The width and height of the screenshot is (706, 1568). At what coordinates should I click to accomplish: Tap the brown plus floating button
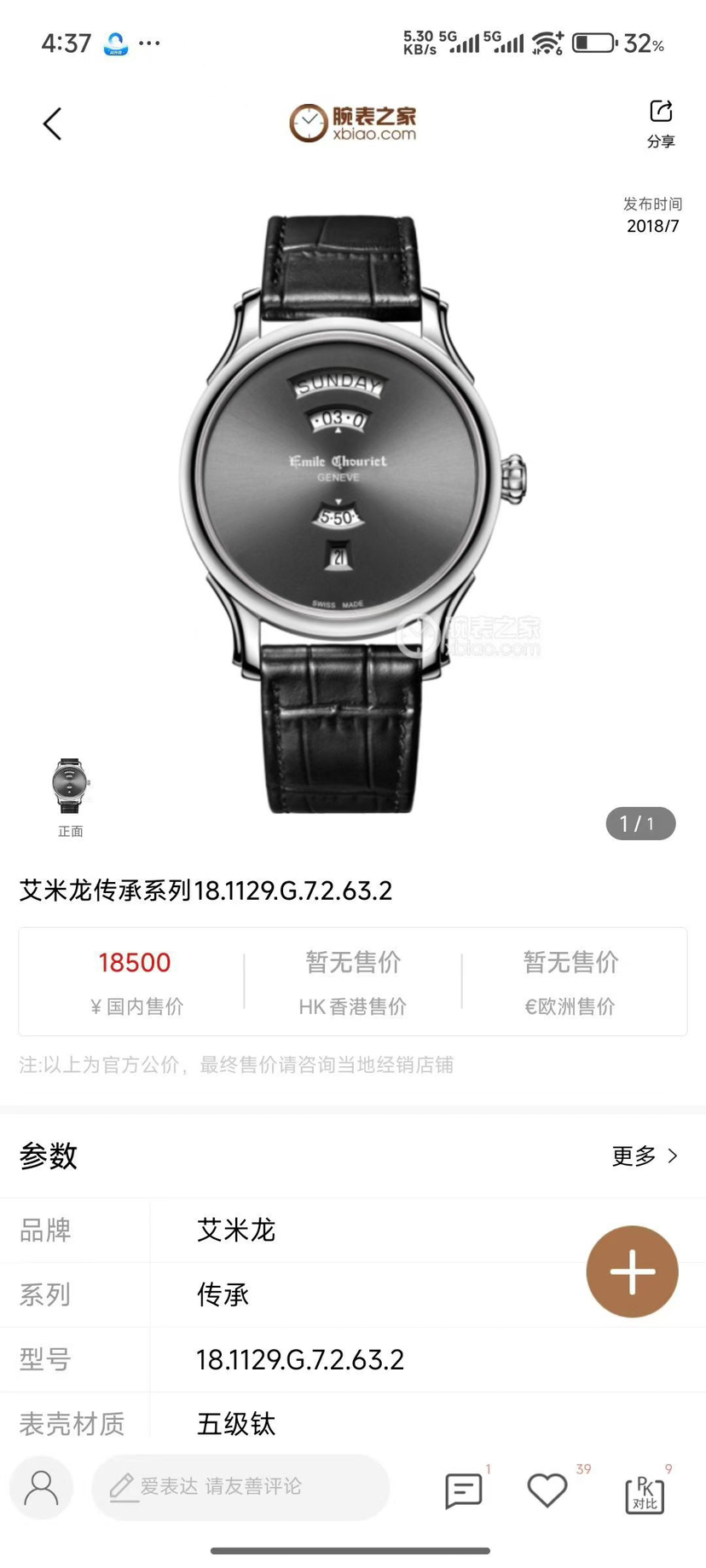tap(632, 1272)
